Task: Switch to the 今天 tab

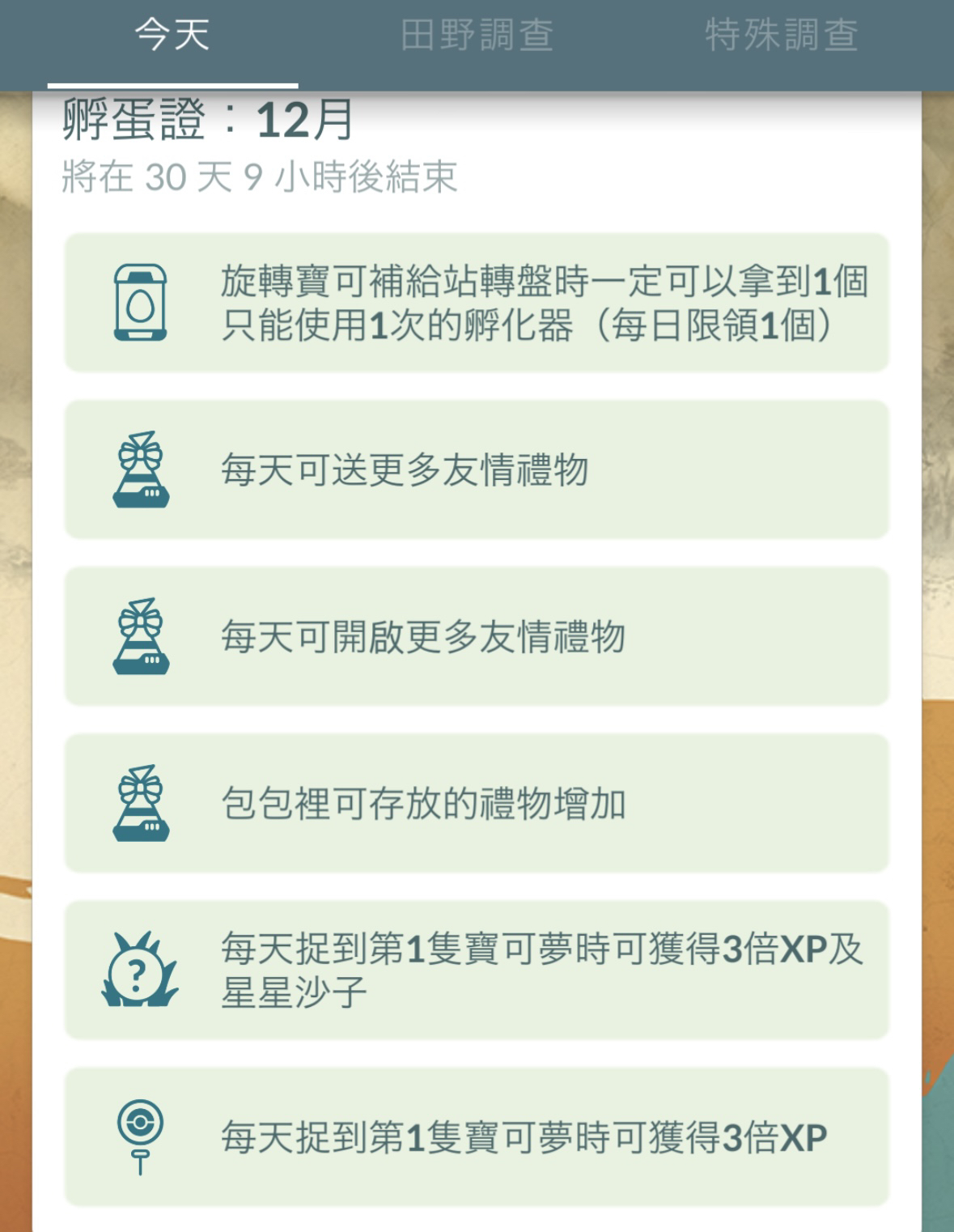Action: click(172, 36)
